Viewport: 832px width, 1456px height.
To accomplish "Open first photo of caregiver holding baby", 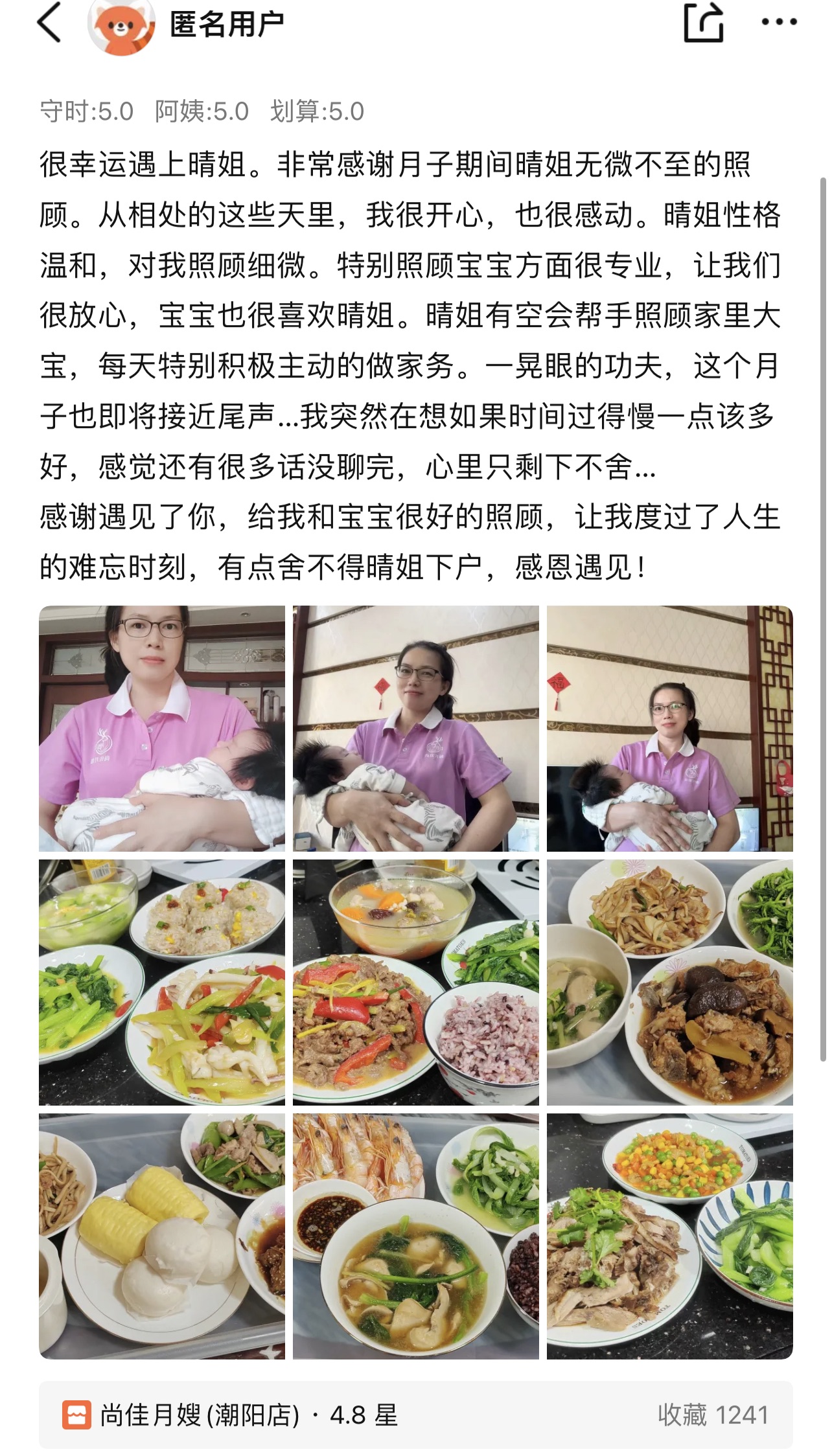I will click(162, 728).
